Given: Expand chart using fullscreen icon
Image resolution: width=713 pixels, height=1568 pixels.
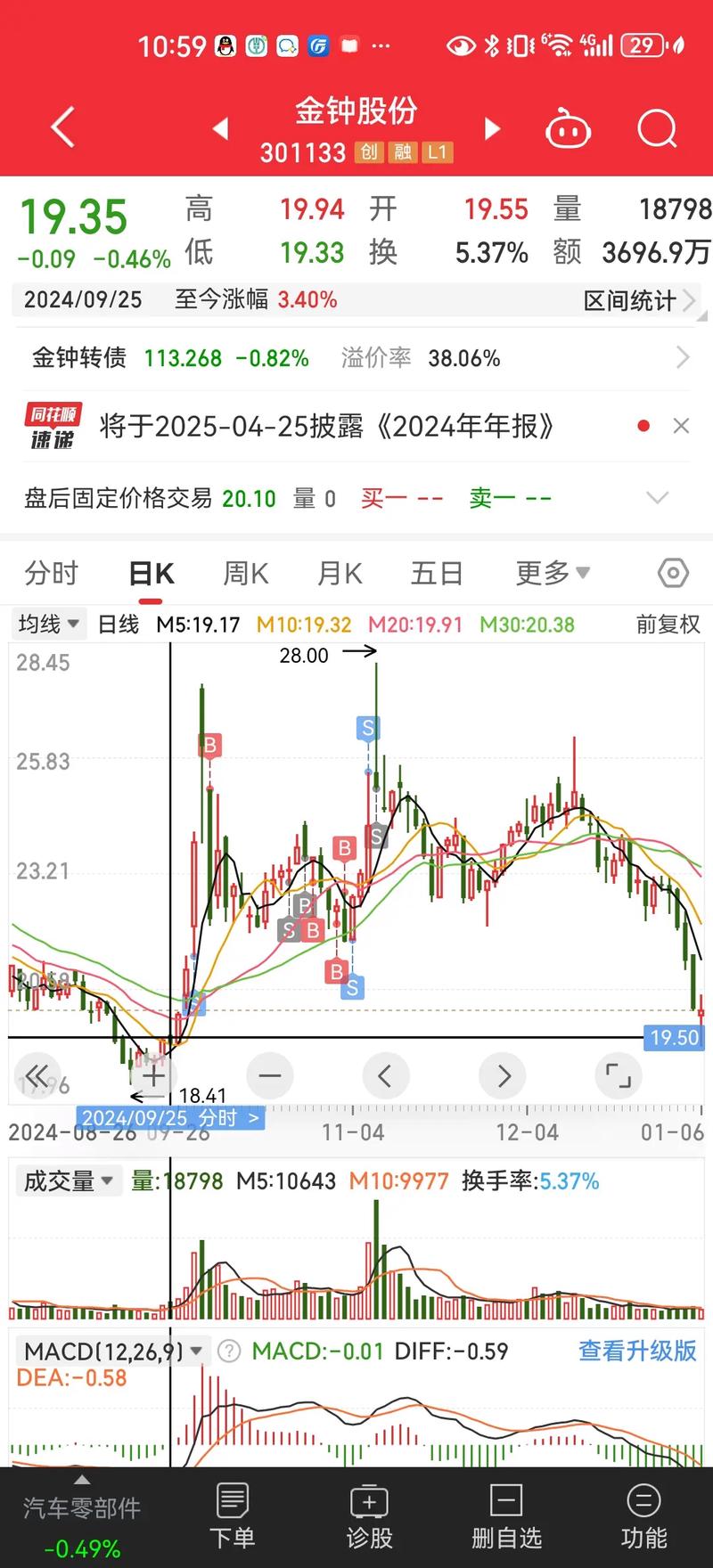Looking at the screenshot, I should (x=618, y=1075).
